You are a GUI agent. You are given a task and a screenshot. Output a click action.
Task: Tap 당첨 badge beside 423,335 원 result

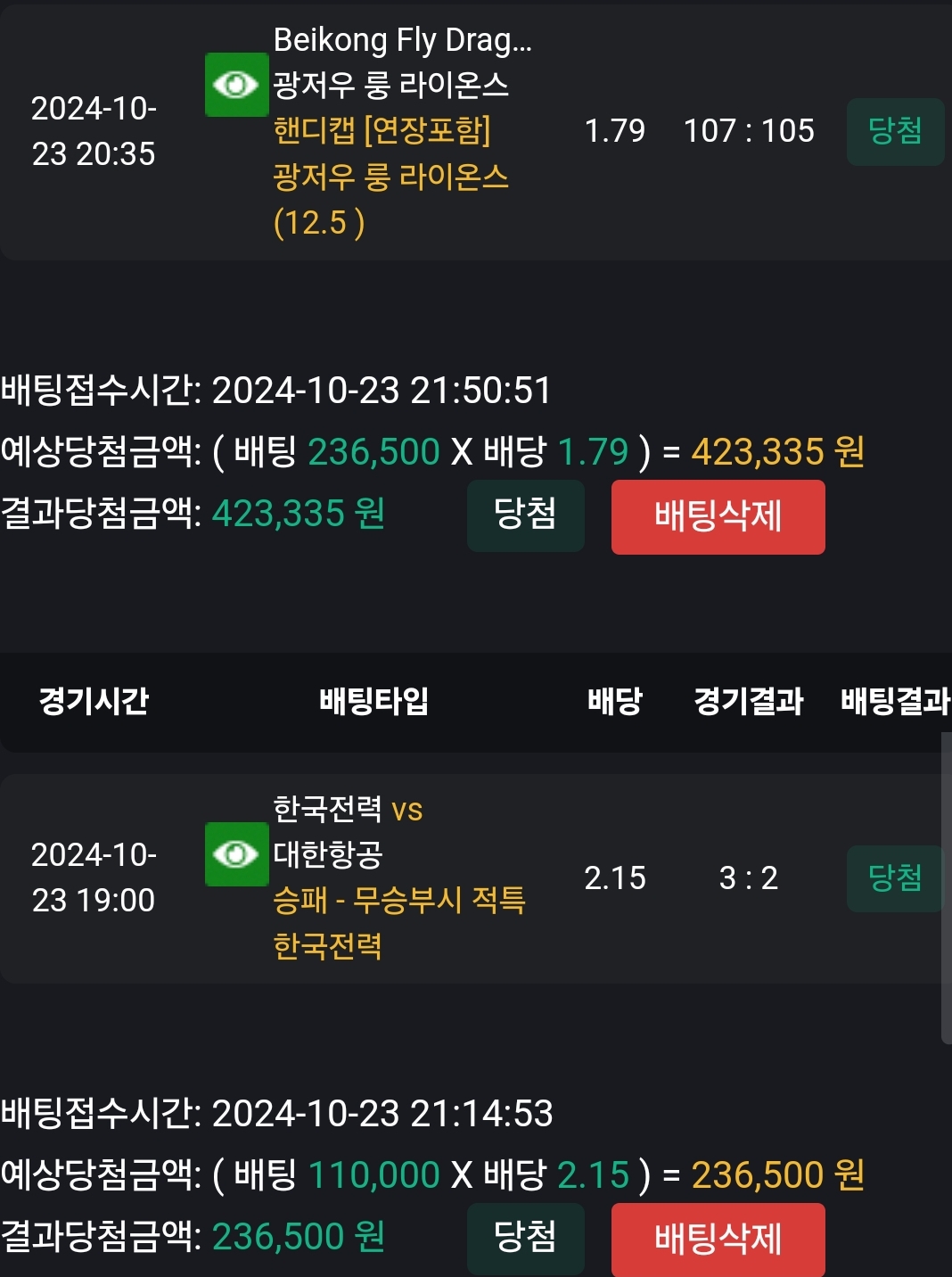[525, 515]
